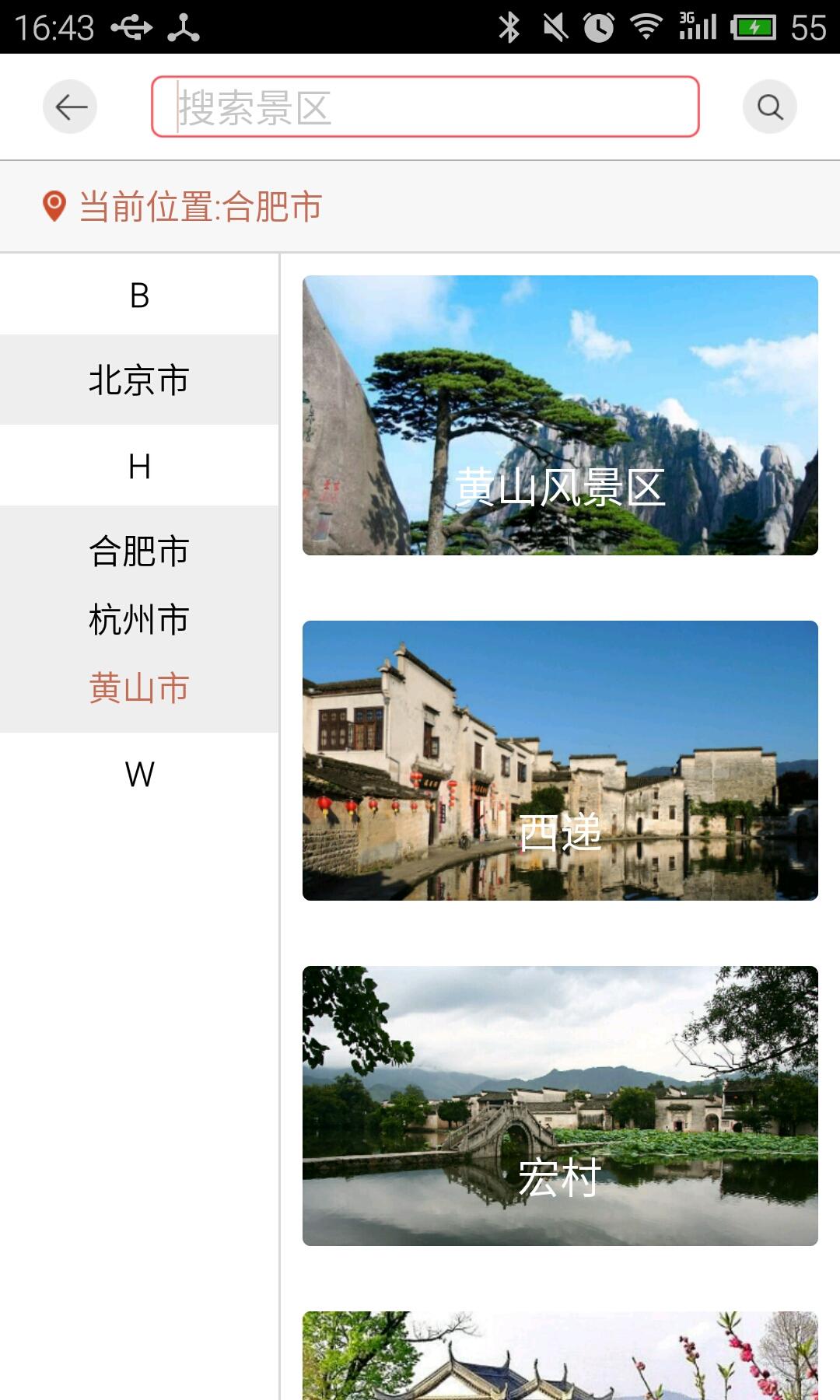Tap the mute volume icon in status bar
The image size is (840, 1400).
pyautogui.click(x=554, y=26)
